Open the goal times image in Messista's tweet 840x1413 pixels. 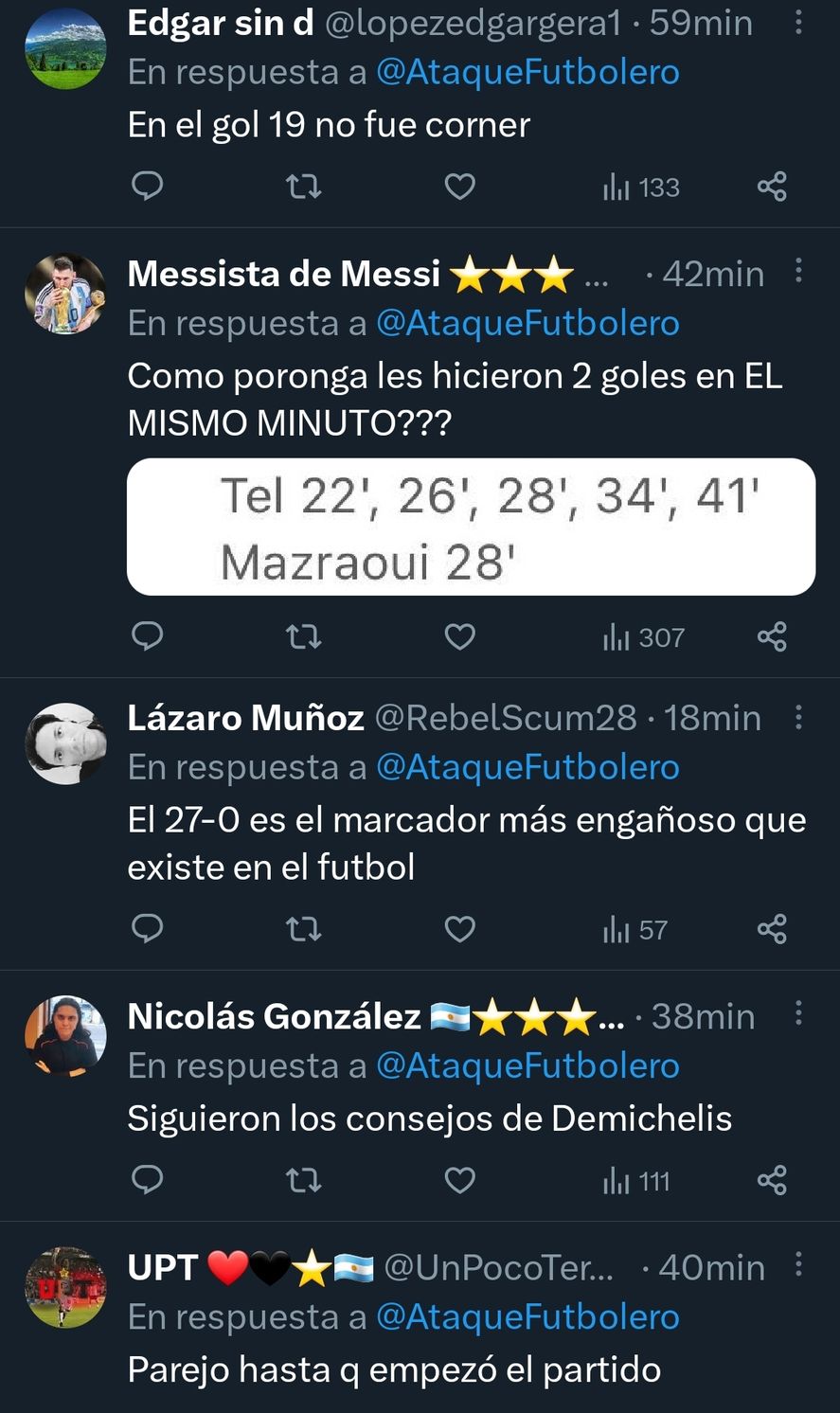coord(471,527)
